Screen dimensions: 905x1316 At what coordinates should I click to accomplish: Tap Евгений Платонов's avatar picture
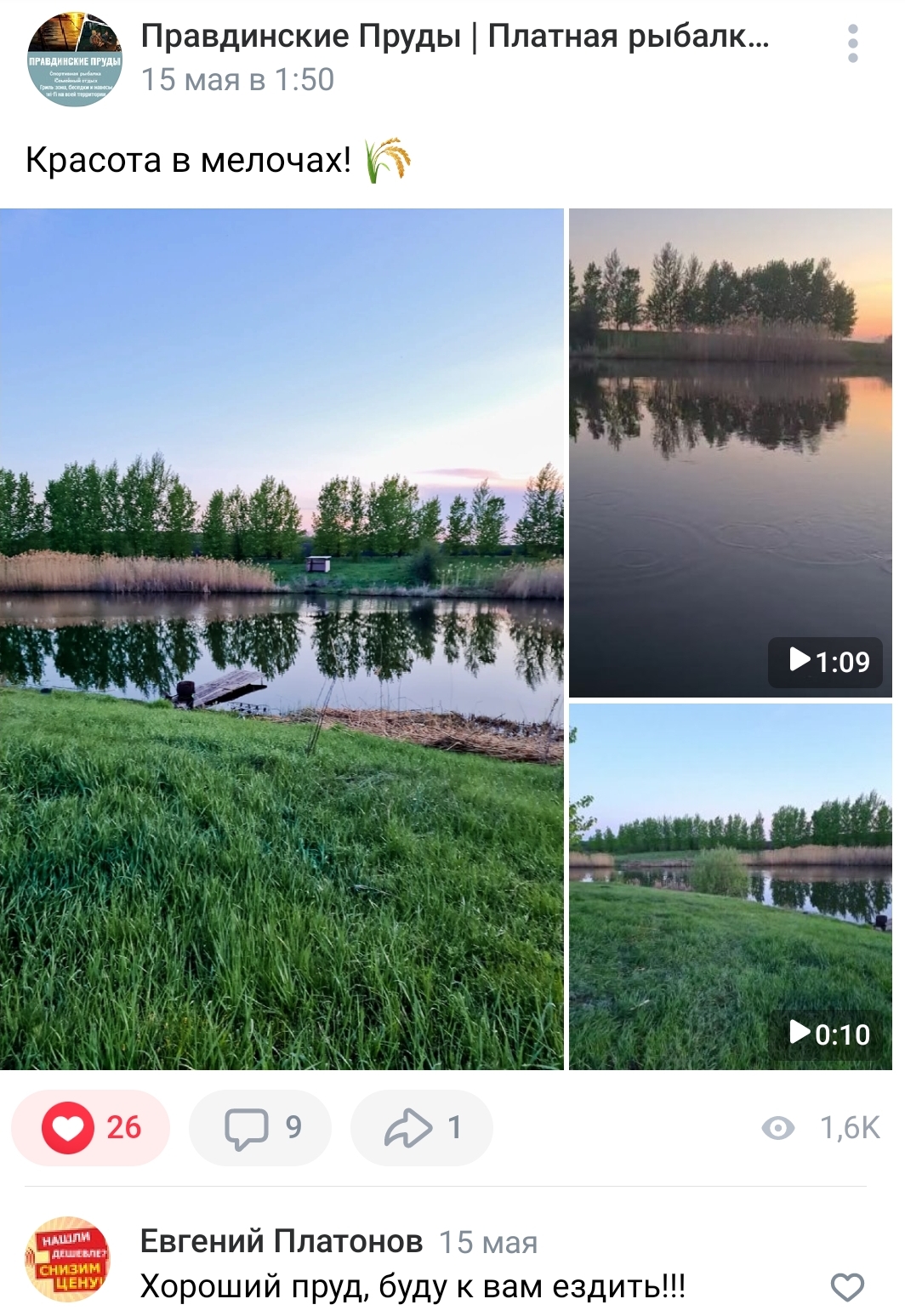tap(68, 1260)
